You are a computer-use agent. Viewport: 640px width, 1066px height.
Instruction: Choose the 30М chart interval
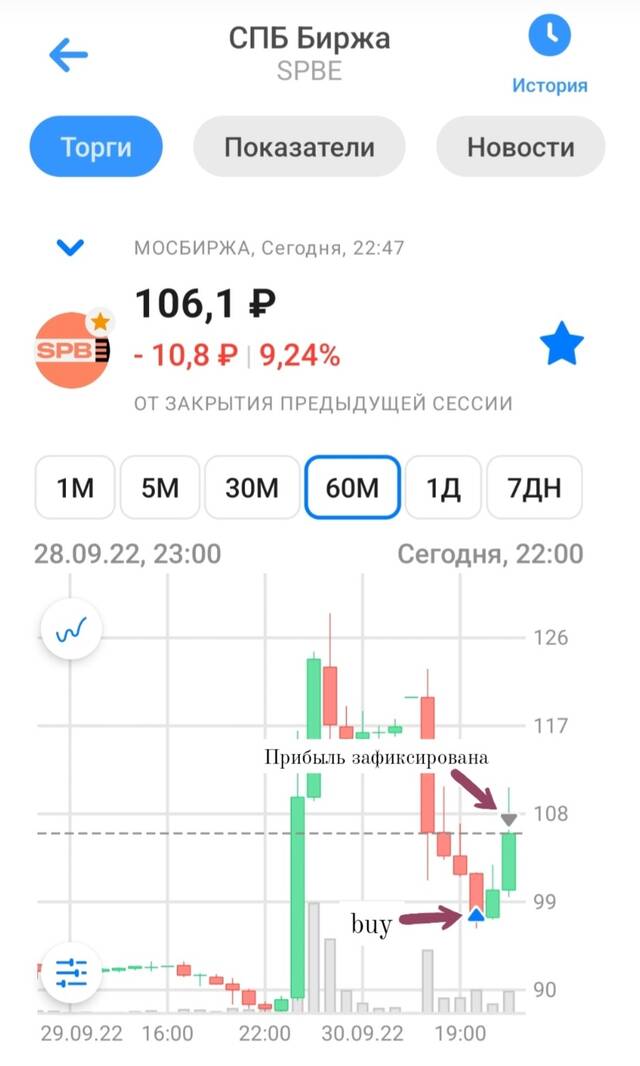pos(252,487)
